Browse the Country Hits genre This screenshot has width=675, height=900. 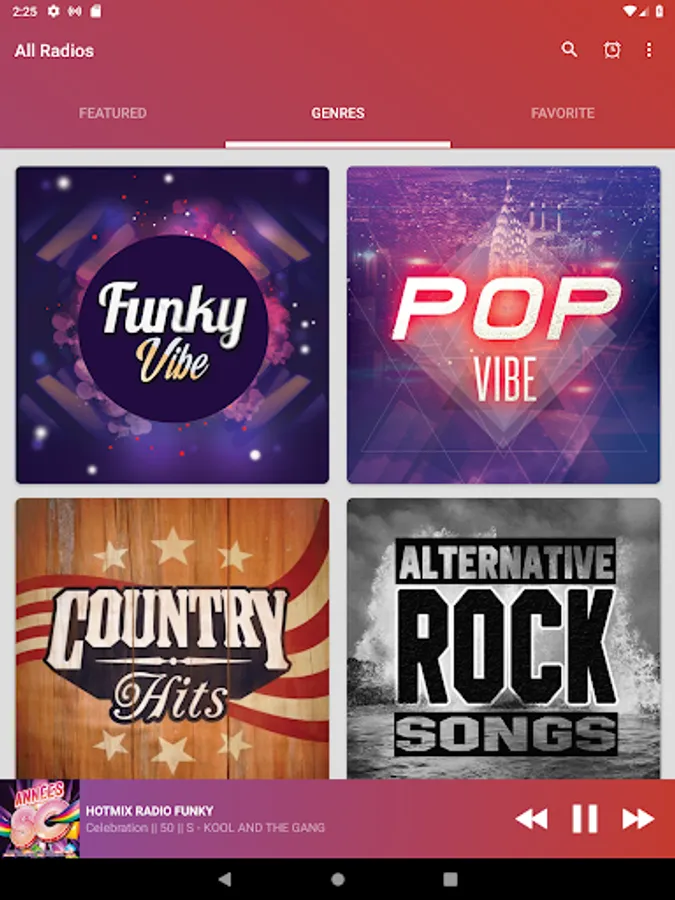pos(172,638)
